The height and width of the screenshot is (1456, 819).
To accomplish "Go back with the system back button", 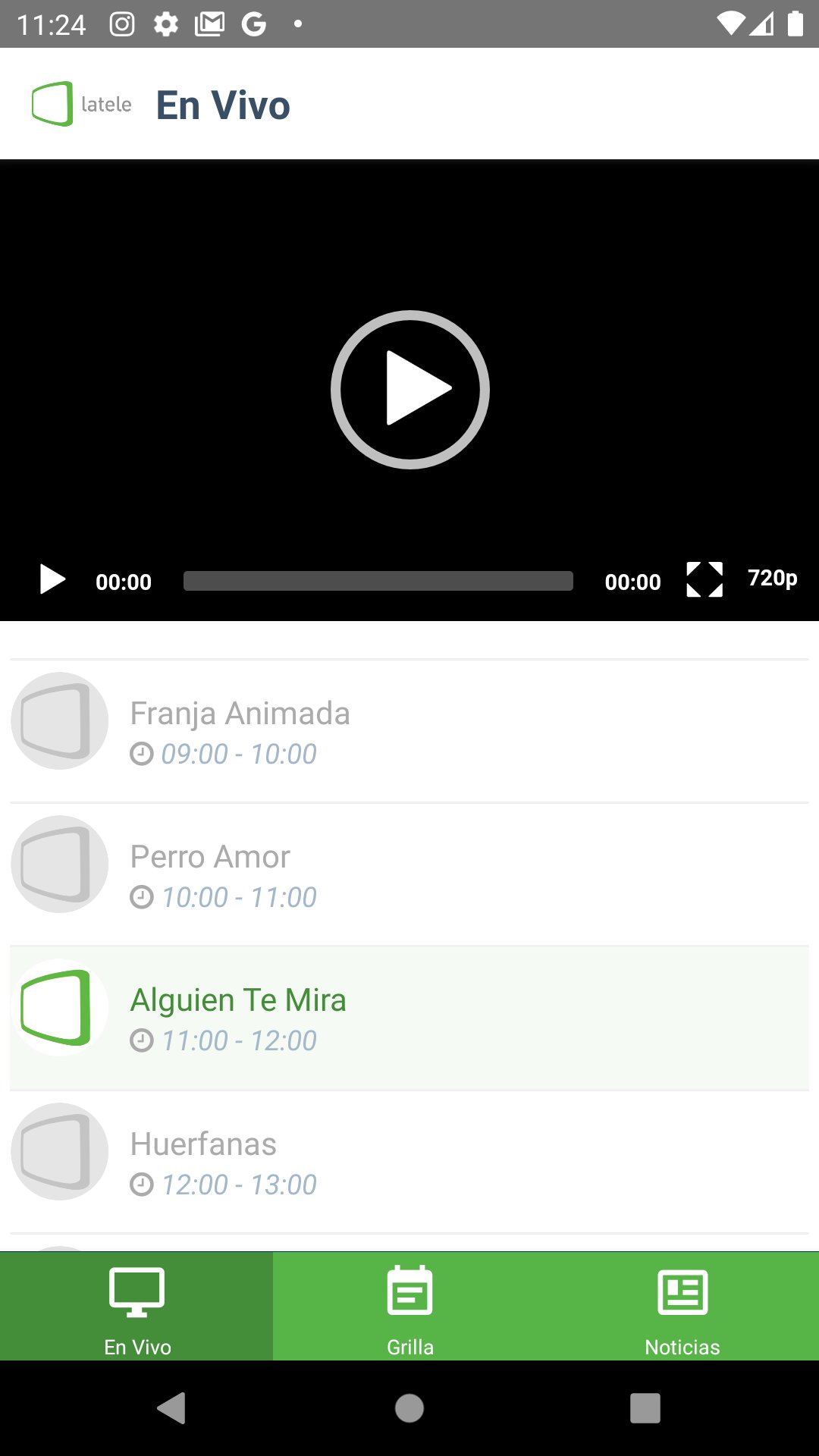I will click(x=172, y=1408).
